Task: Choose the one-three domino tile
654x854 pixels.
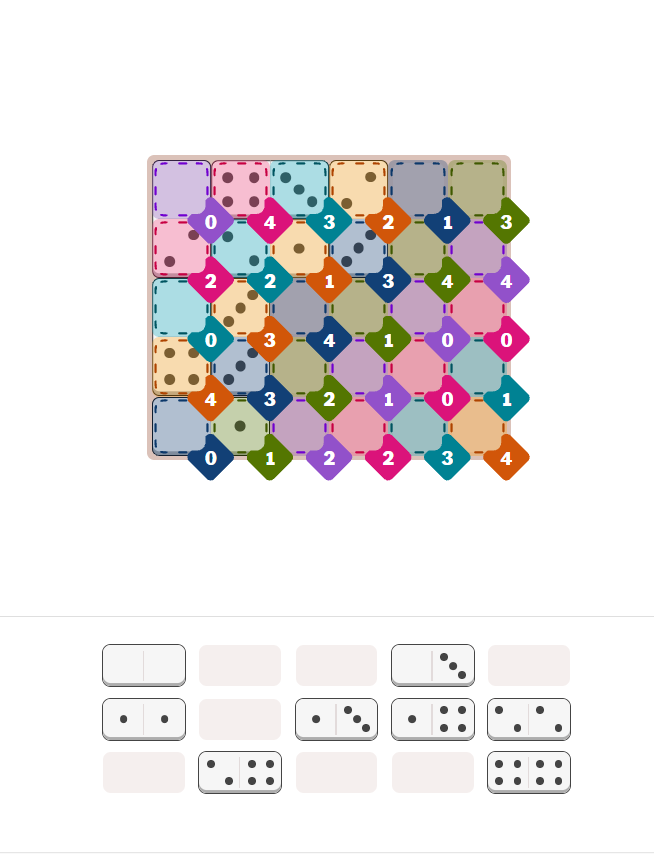Action: pyautogui.click(x=336, y=719)
